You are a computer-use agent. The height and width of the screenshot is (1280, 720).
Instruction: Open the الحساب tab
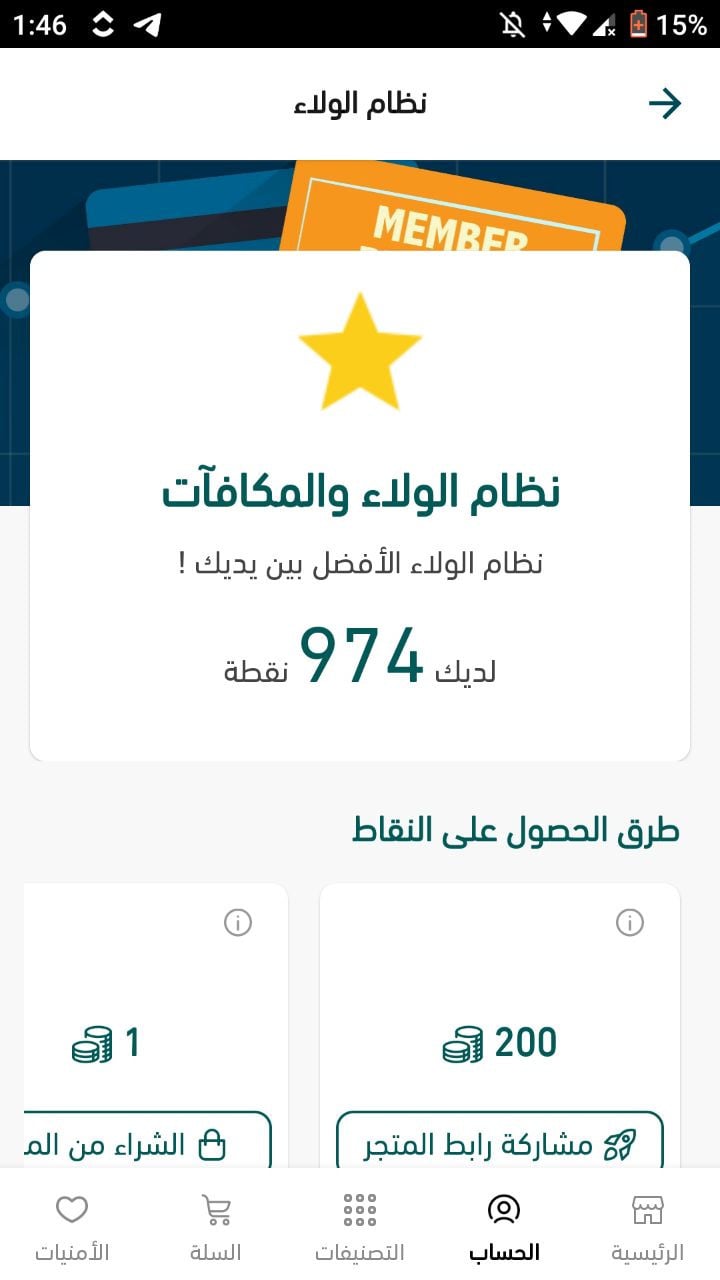pos(504,1226)
